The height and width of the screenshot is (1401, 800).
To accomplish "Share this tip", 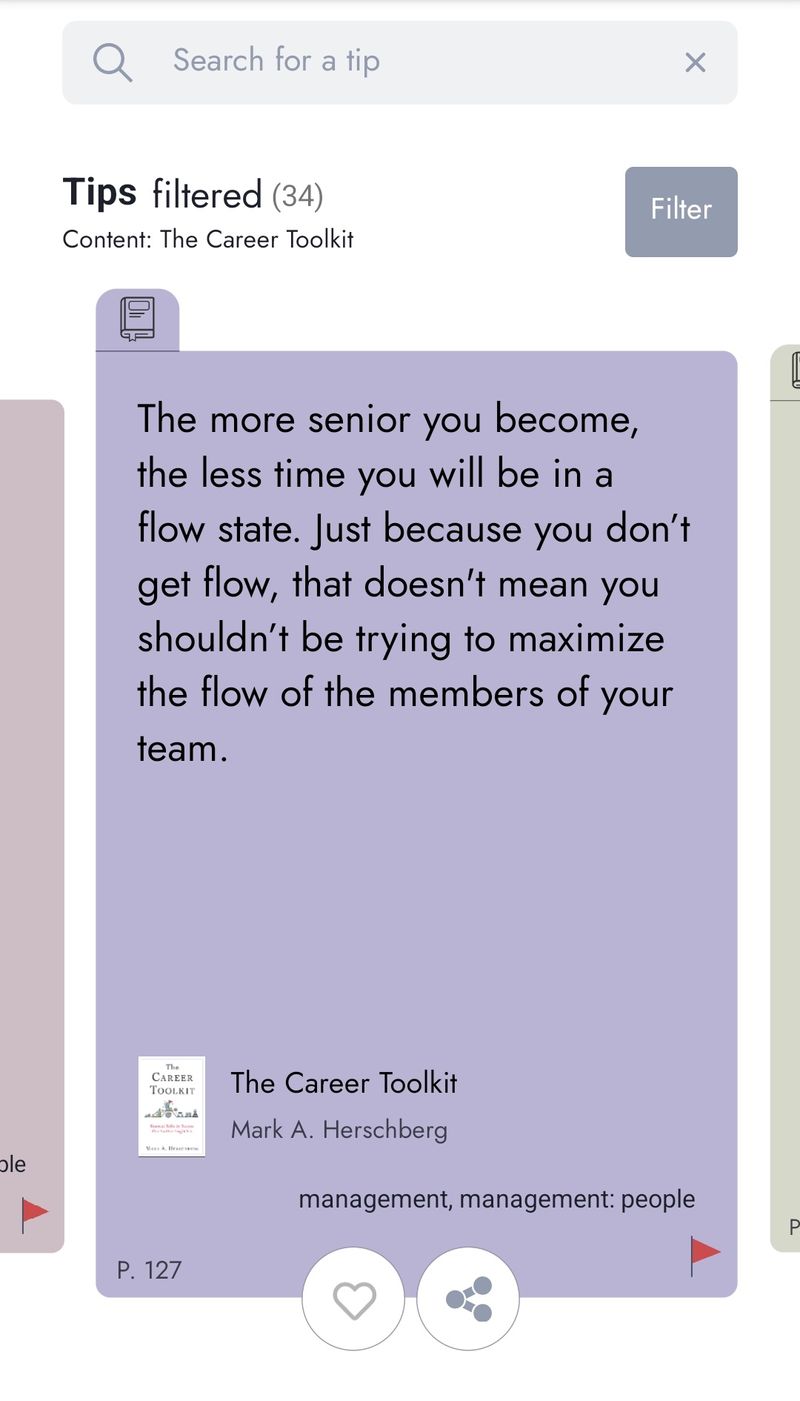I will pyautogui.click(x=468, y=1299).
